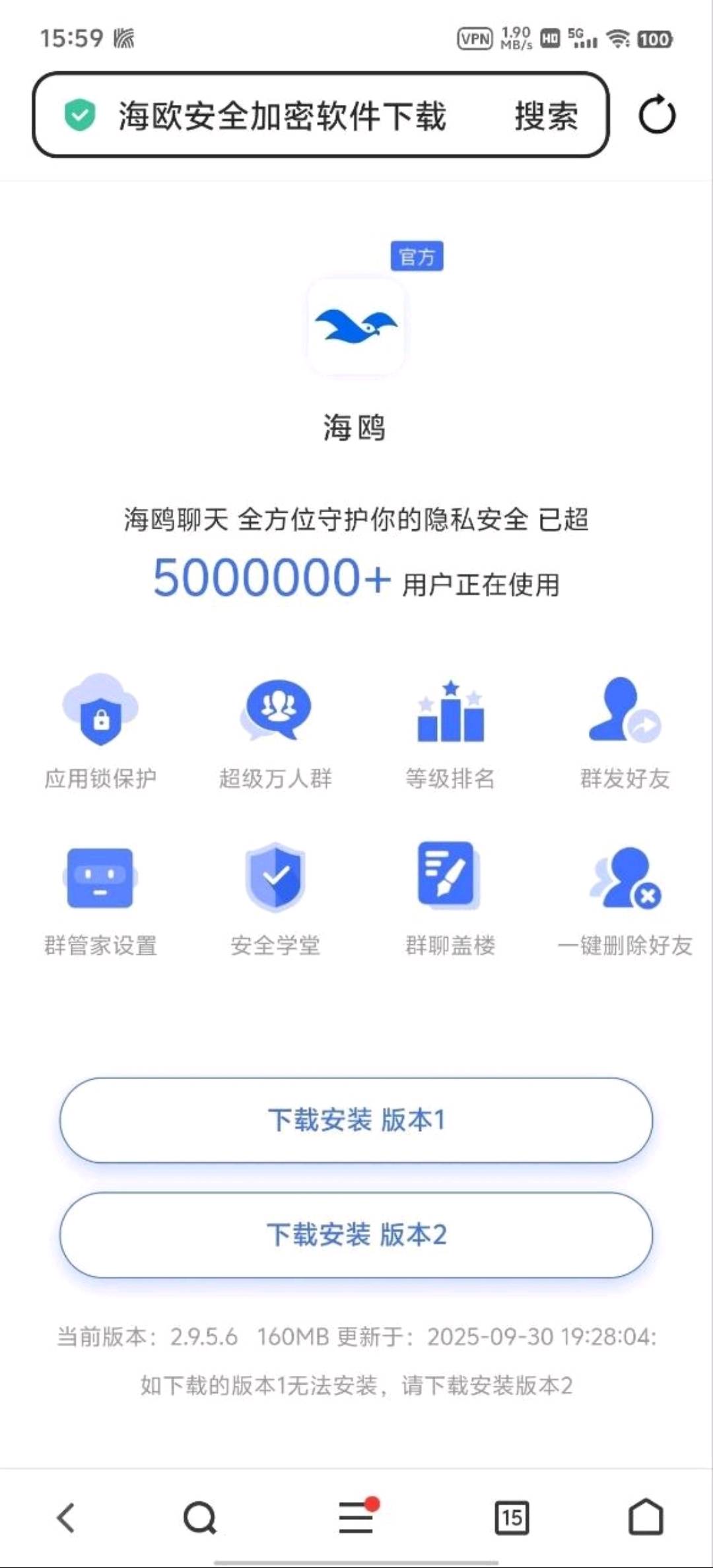Tap 下载安装 版本1 button
This screenshot has height=1568, width=713.
coord(356,1120)
